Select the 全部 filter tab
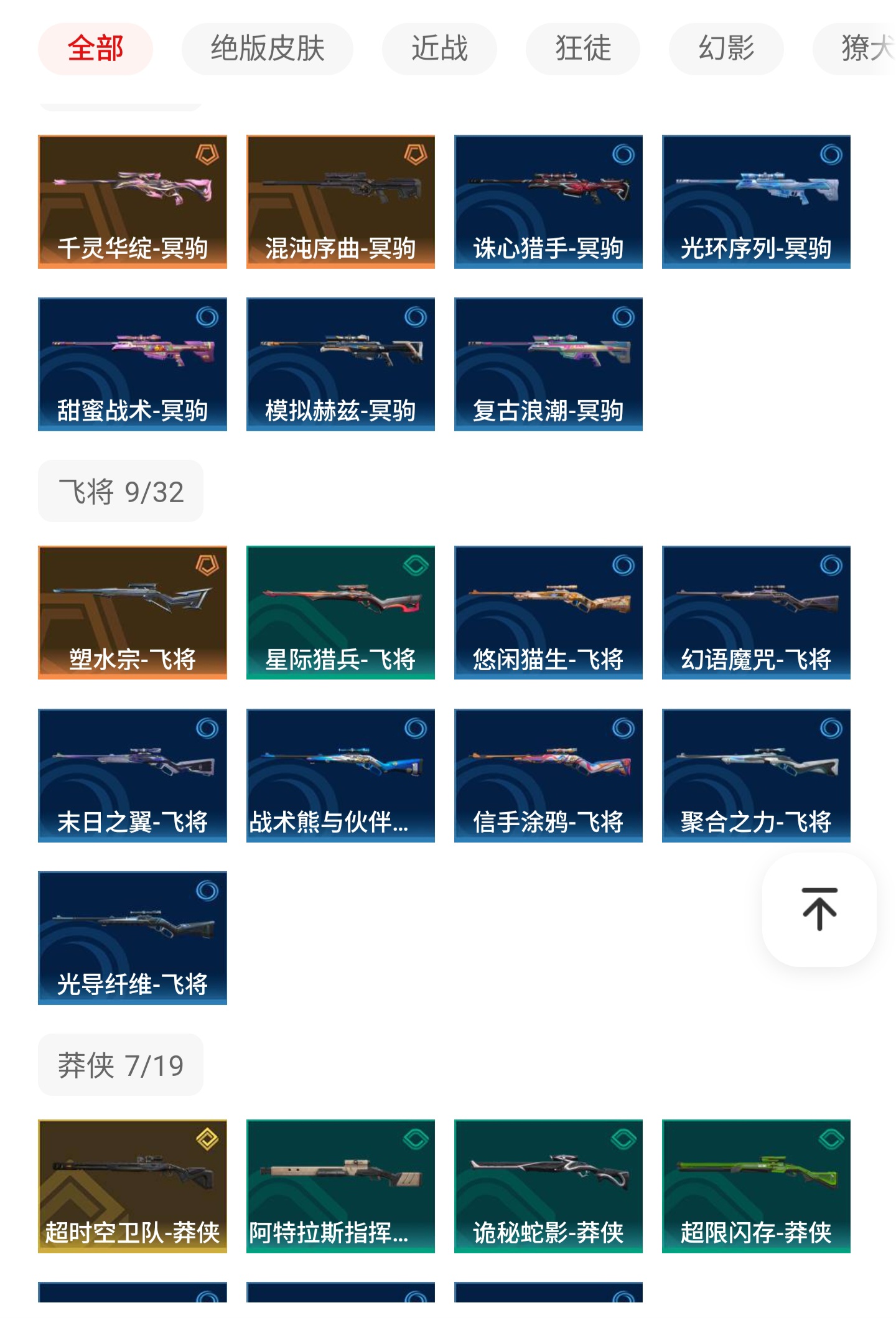 (95, 49)
